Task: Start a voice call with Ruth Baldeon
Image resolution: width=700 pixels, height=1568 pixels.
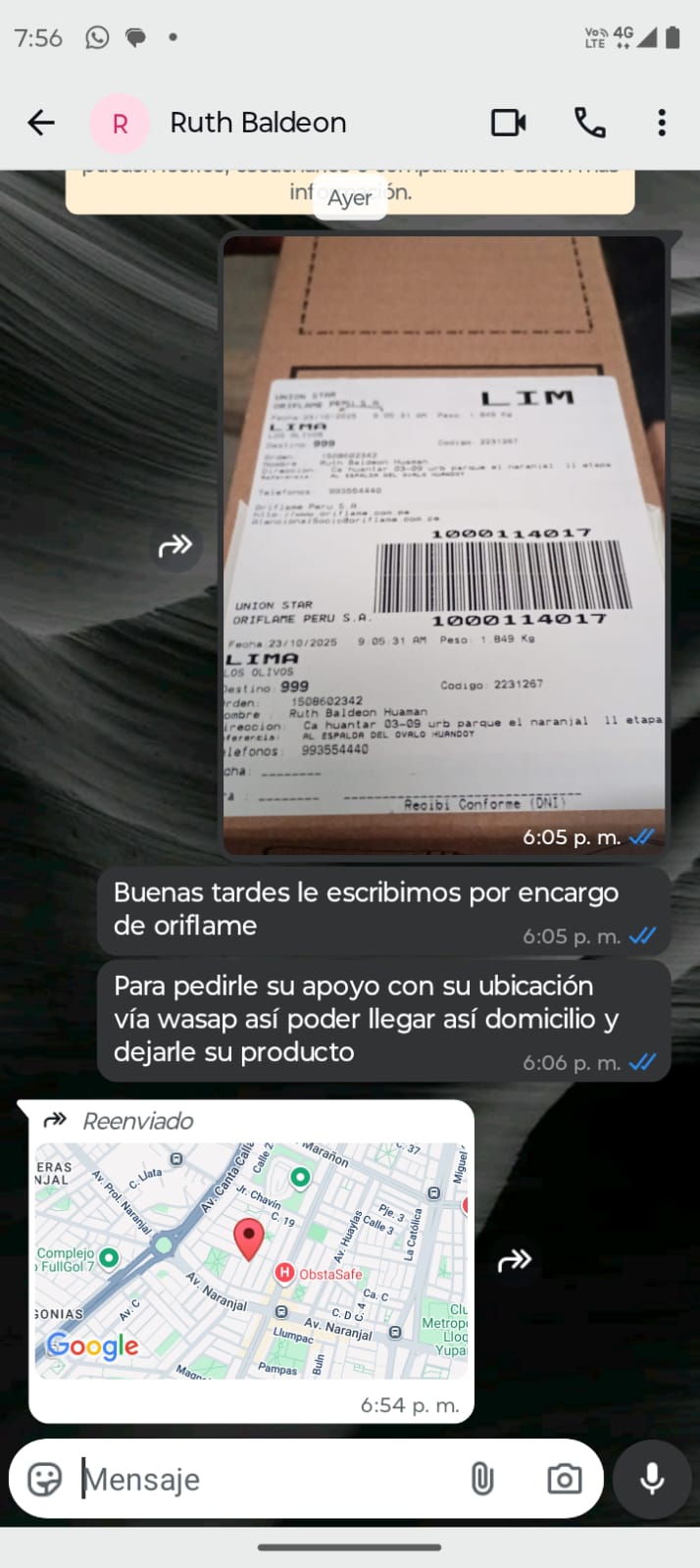Action: click(x=589, y=123)
